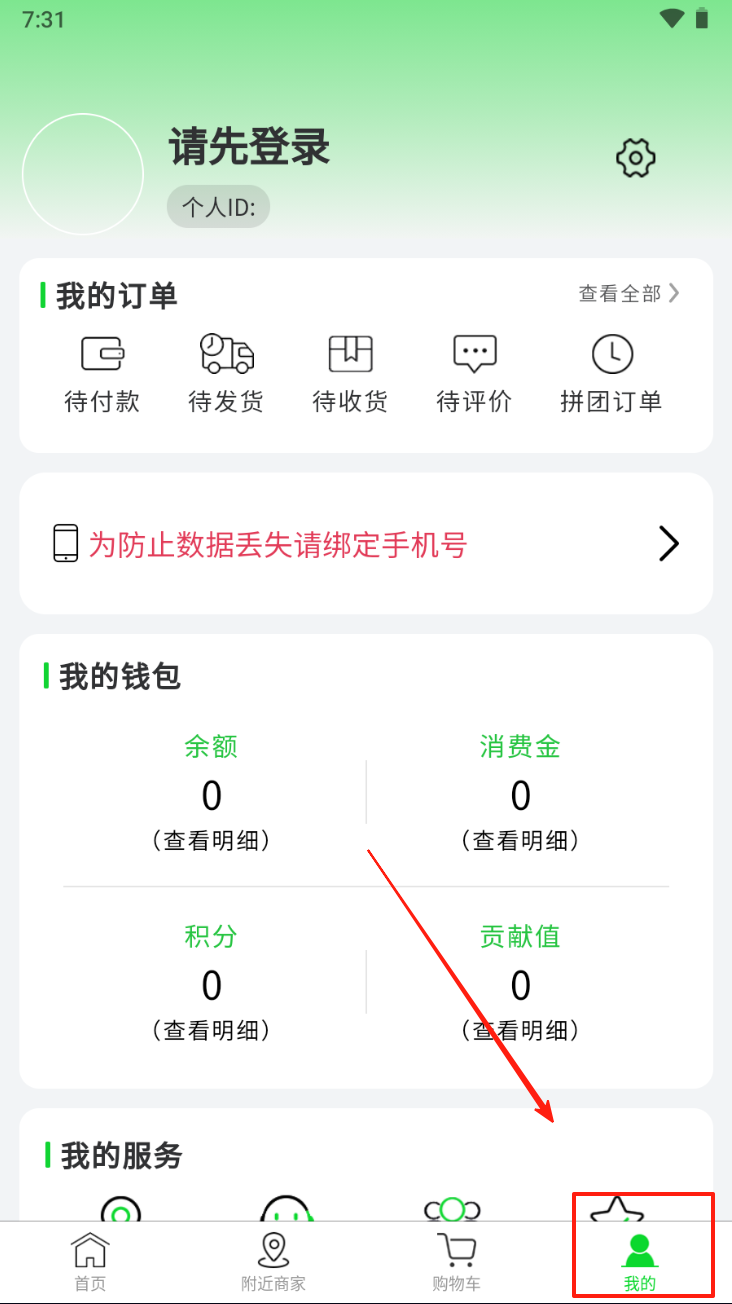Open 待评价 orders awaiting review
732x1304 pixels.
(x=474, y=374)
